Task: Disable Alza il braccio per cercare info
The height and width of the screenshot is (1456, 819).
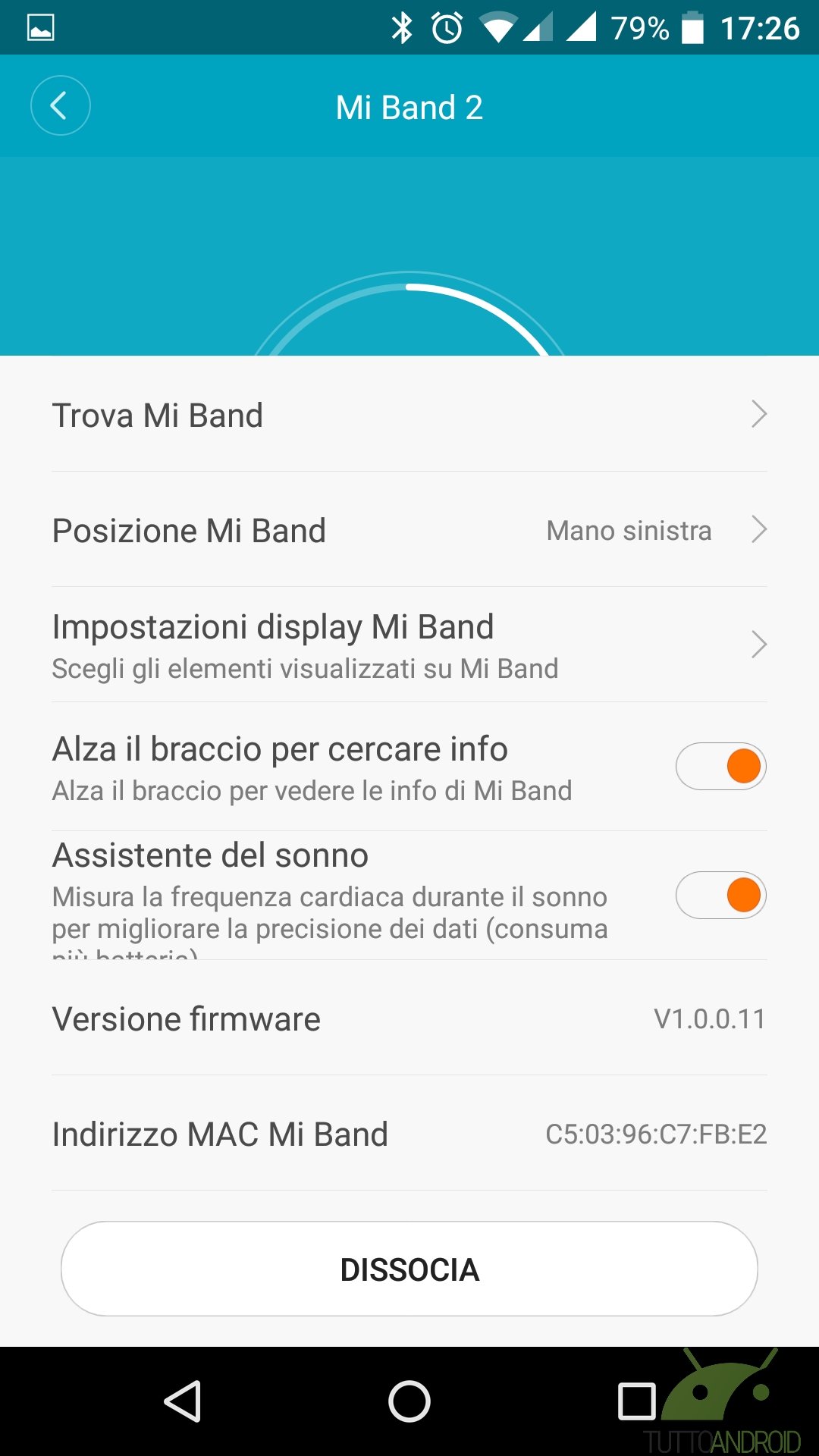Action: tap(720, 766)
